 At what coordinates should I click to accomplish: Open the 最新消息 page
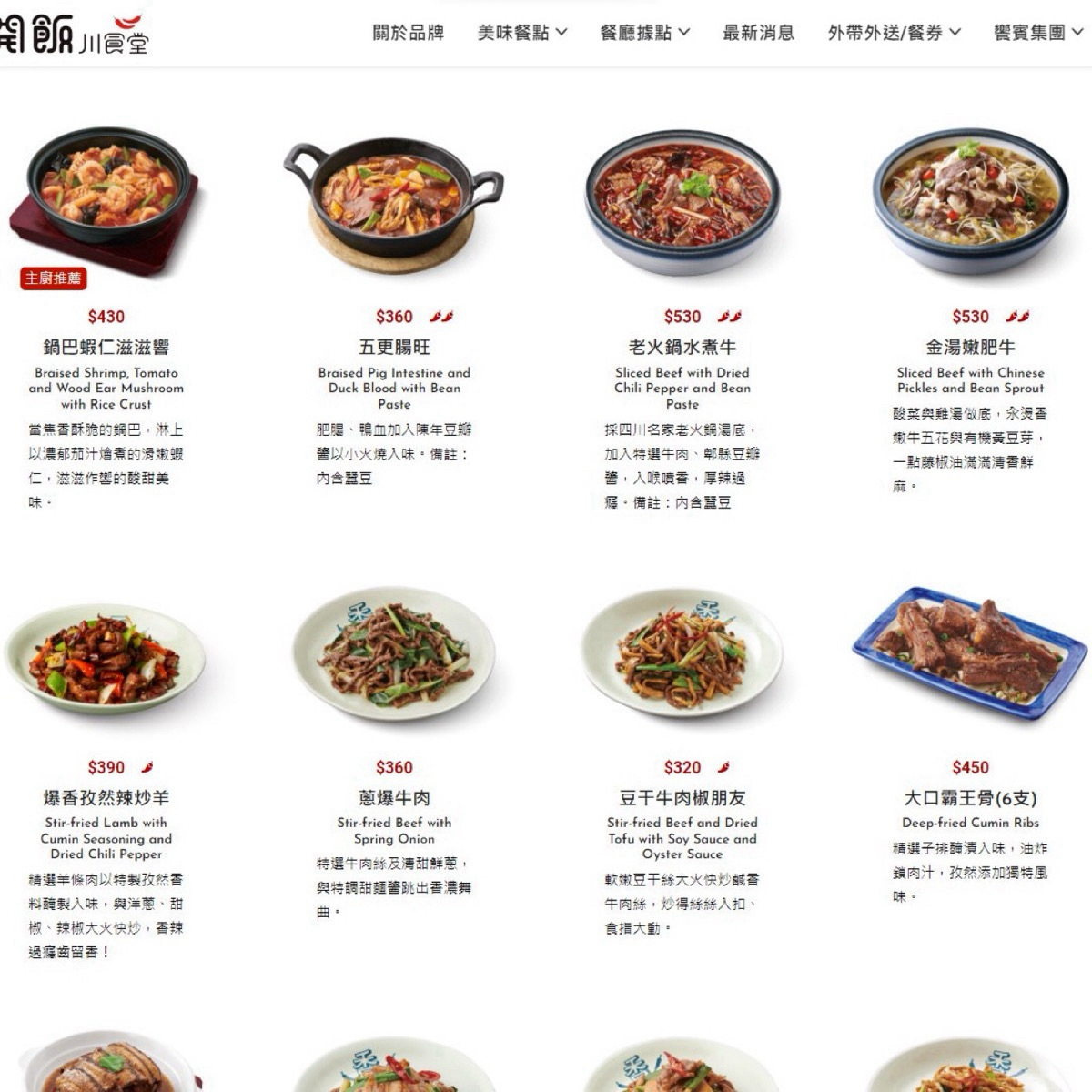758,33
